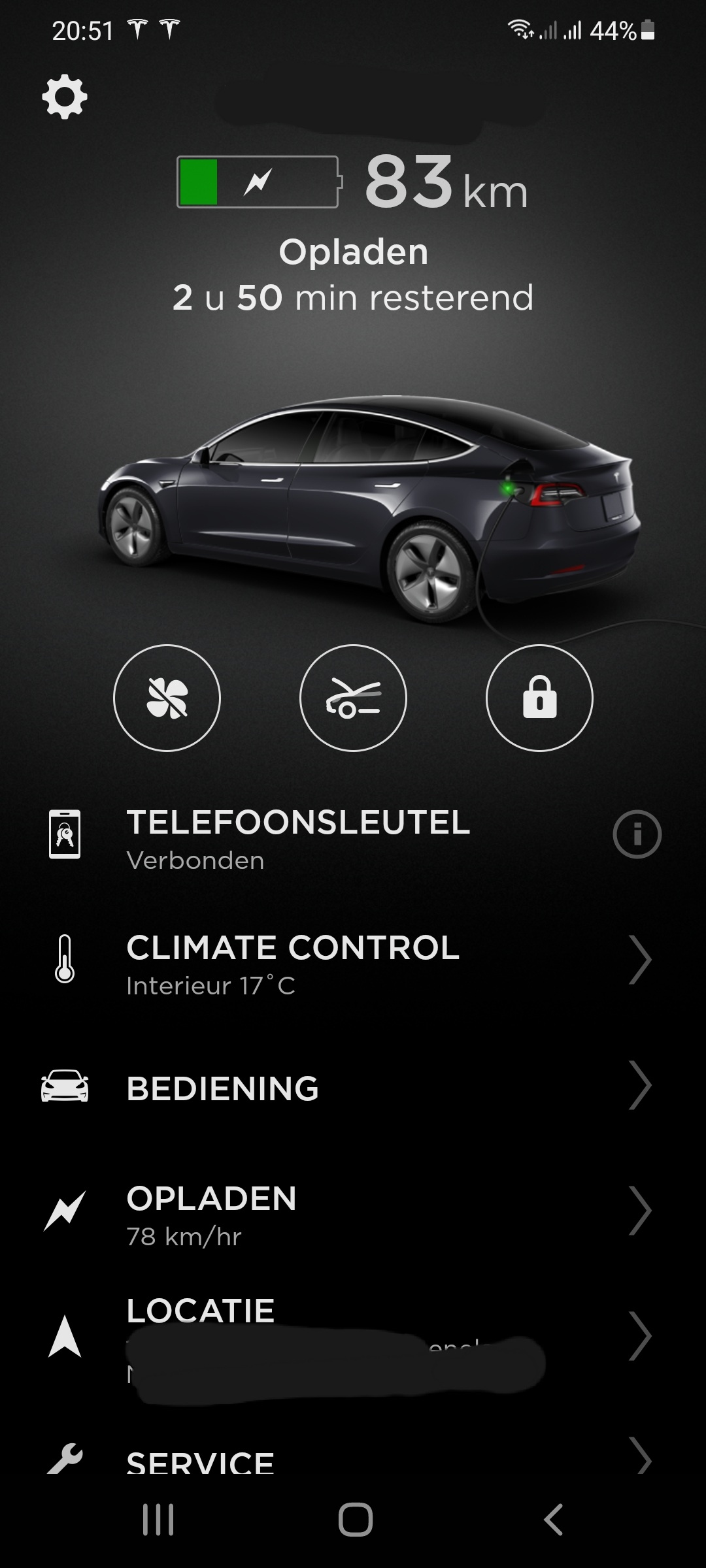Open the front trunk

353,698
